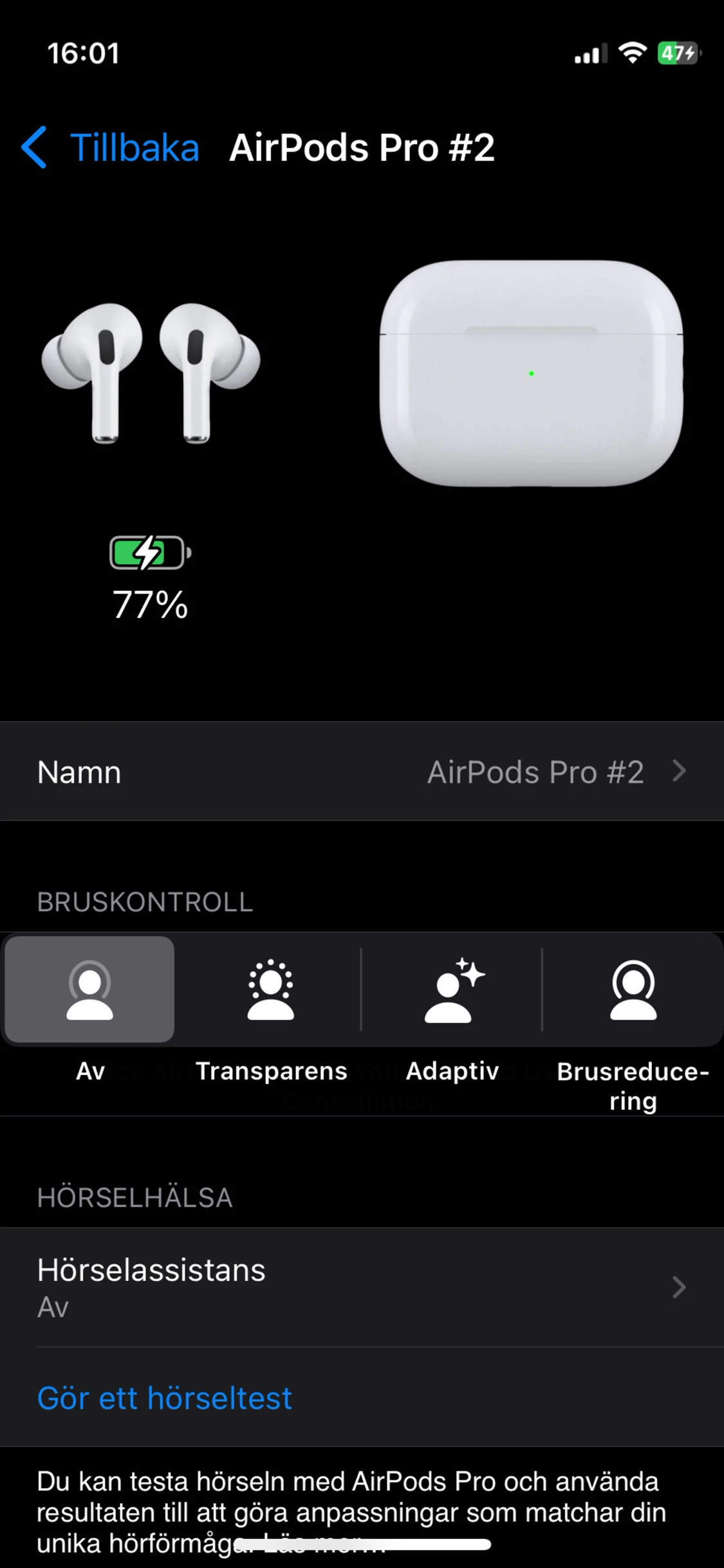The image size is (724, 1568).
Task: Select the Brusreducering noise cancellation icon
Action: coord(633,991)
